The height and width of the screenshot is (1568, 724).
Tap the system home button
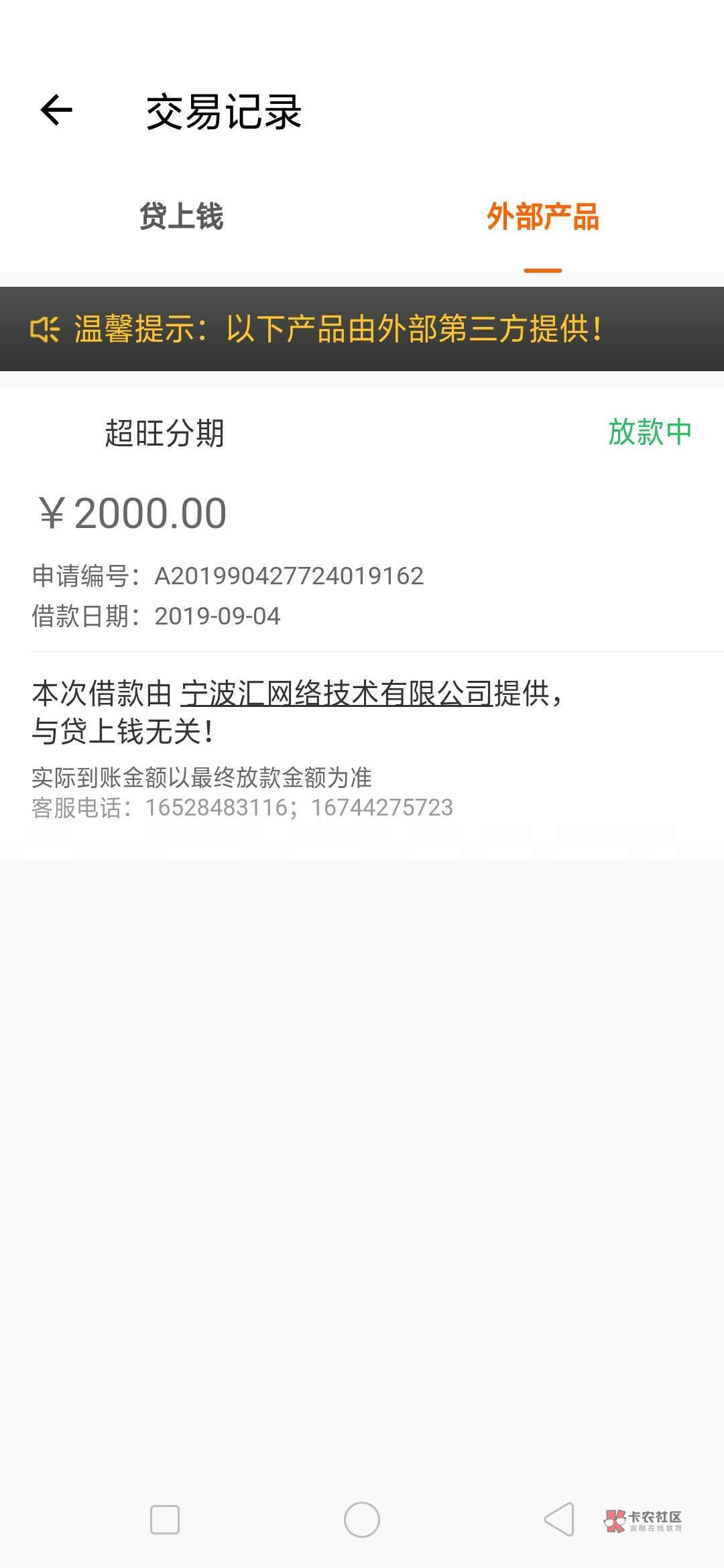362,1519
